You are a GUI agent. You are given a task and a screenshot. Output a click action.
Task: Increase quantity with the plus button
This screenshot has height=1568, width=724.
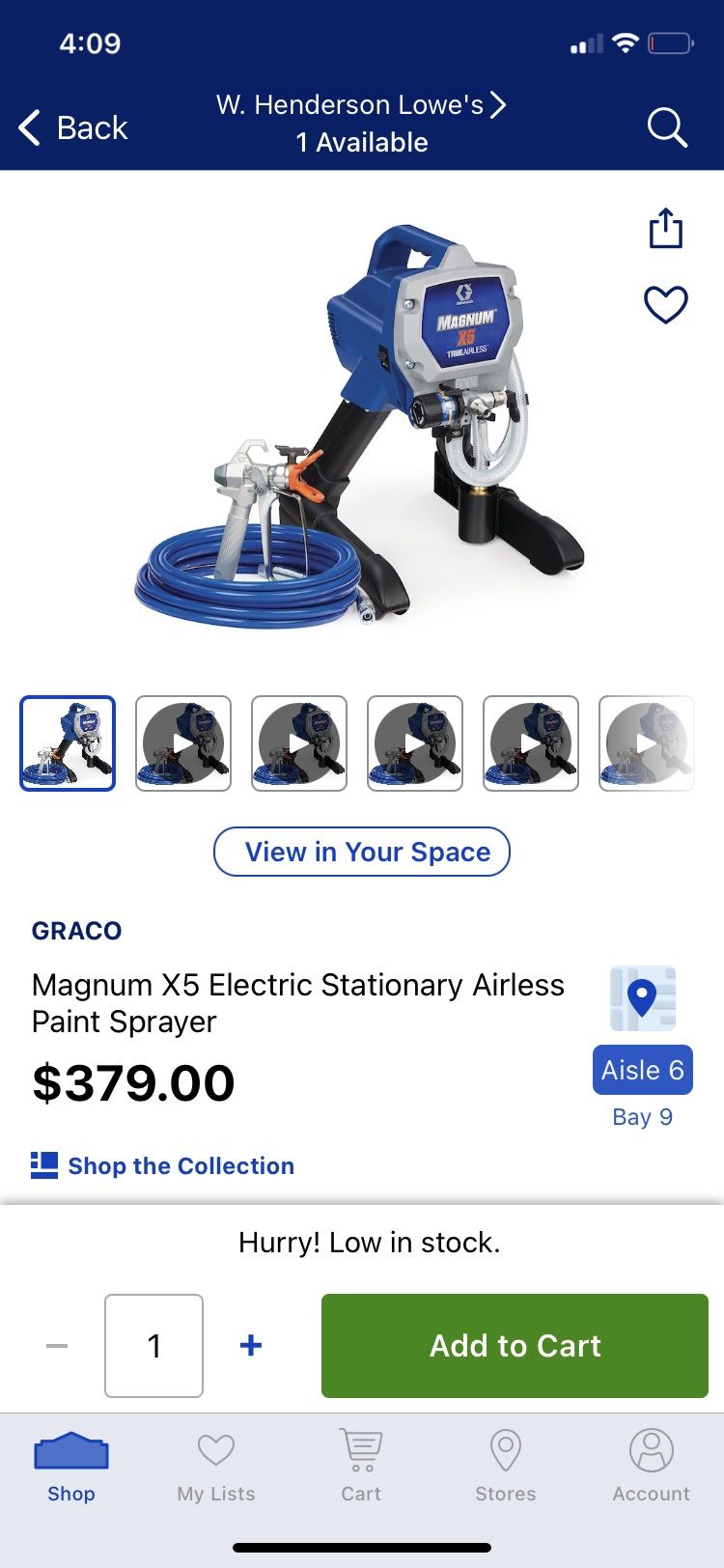point(251,1345)
